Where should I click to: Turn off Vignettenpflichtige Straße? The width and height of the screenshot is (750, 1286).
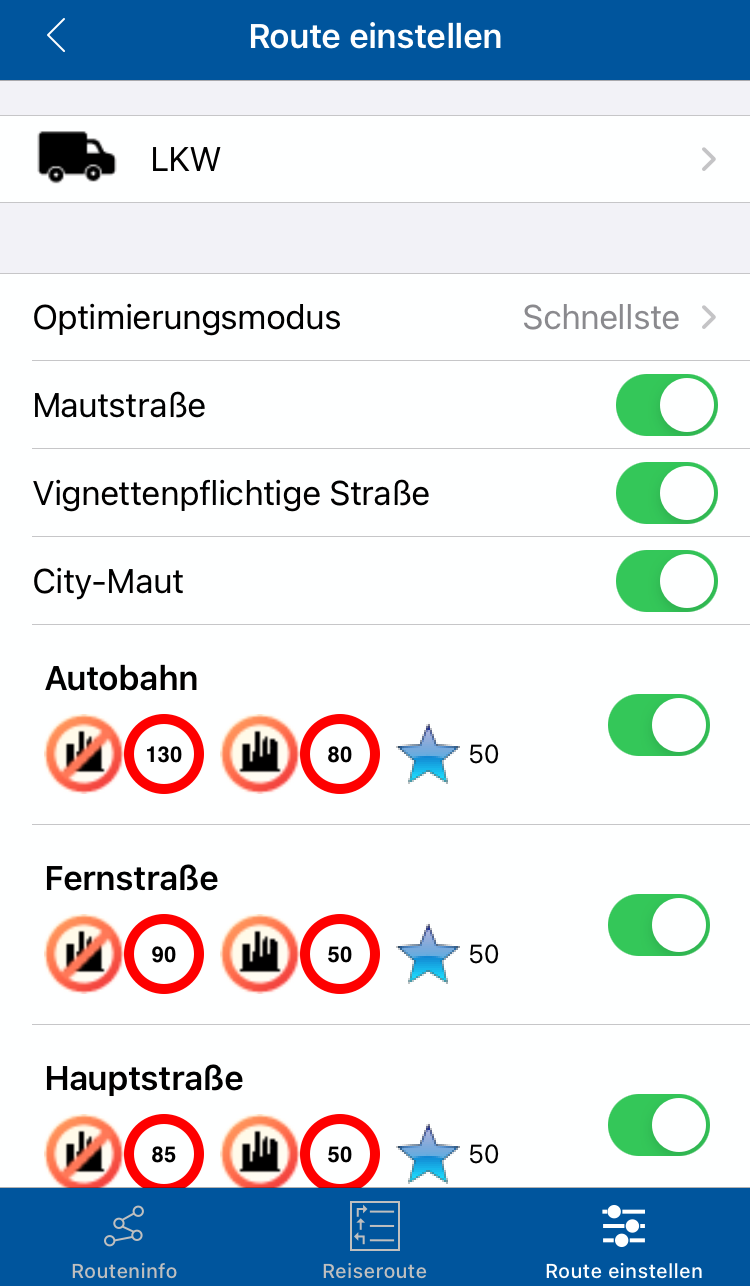click(666, 493)
